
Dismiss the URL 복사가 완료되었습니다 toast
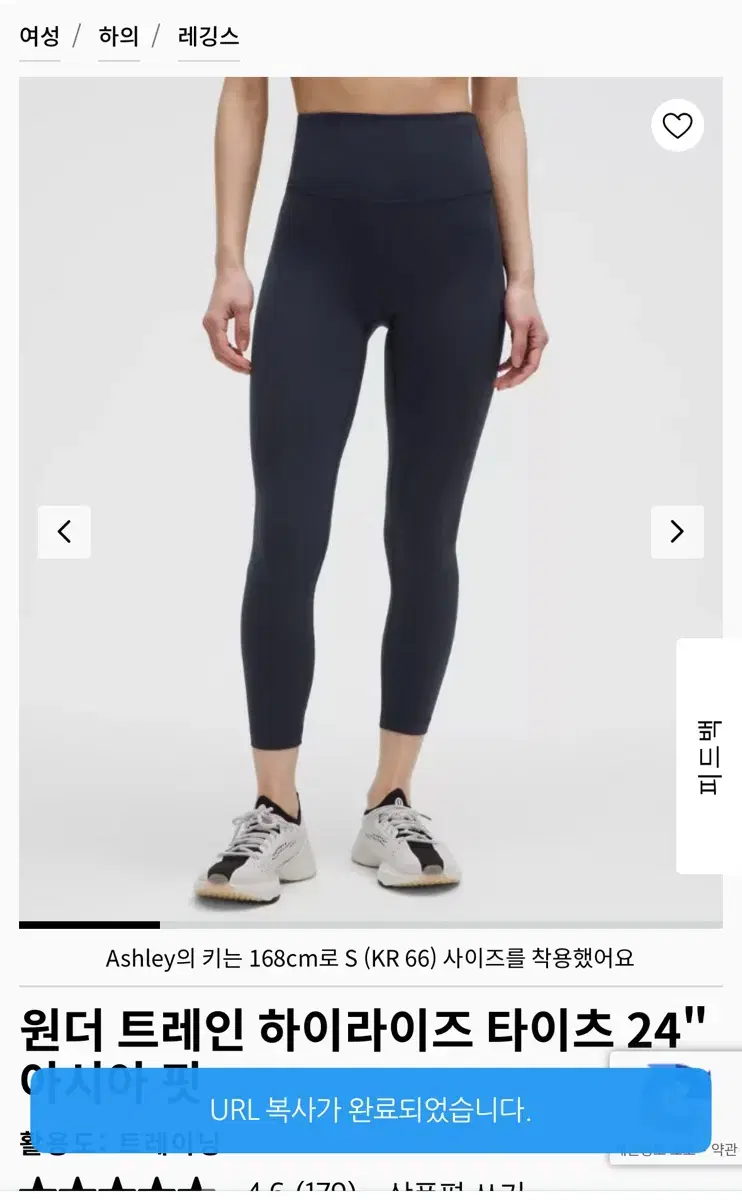(371, 1110)
